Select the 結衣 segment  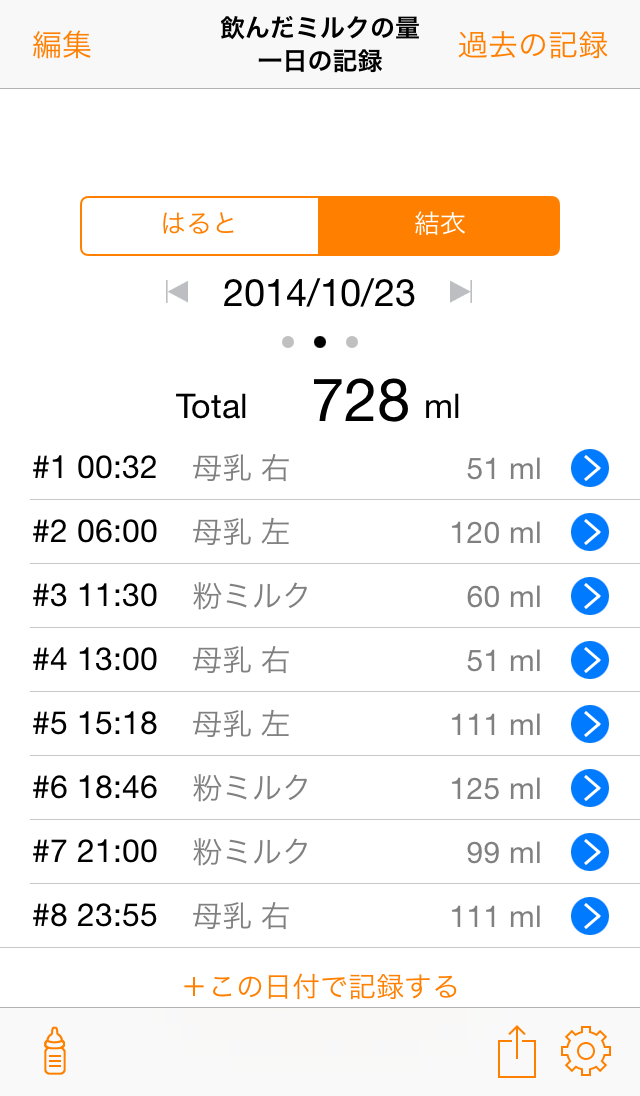click(x=439, y=225)
